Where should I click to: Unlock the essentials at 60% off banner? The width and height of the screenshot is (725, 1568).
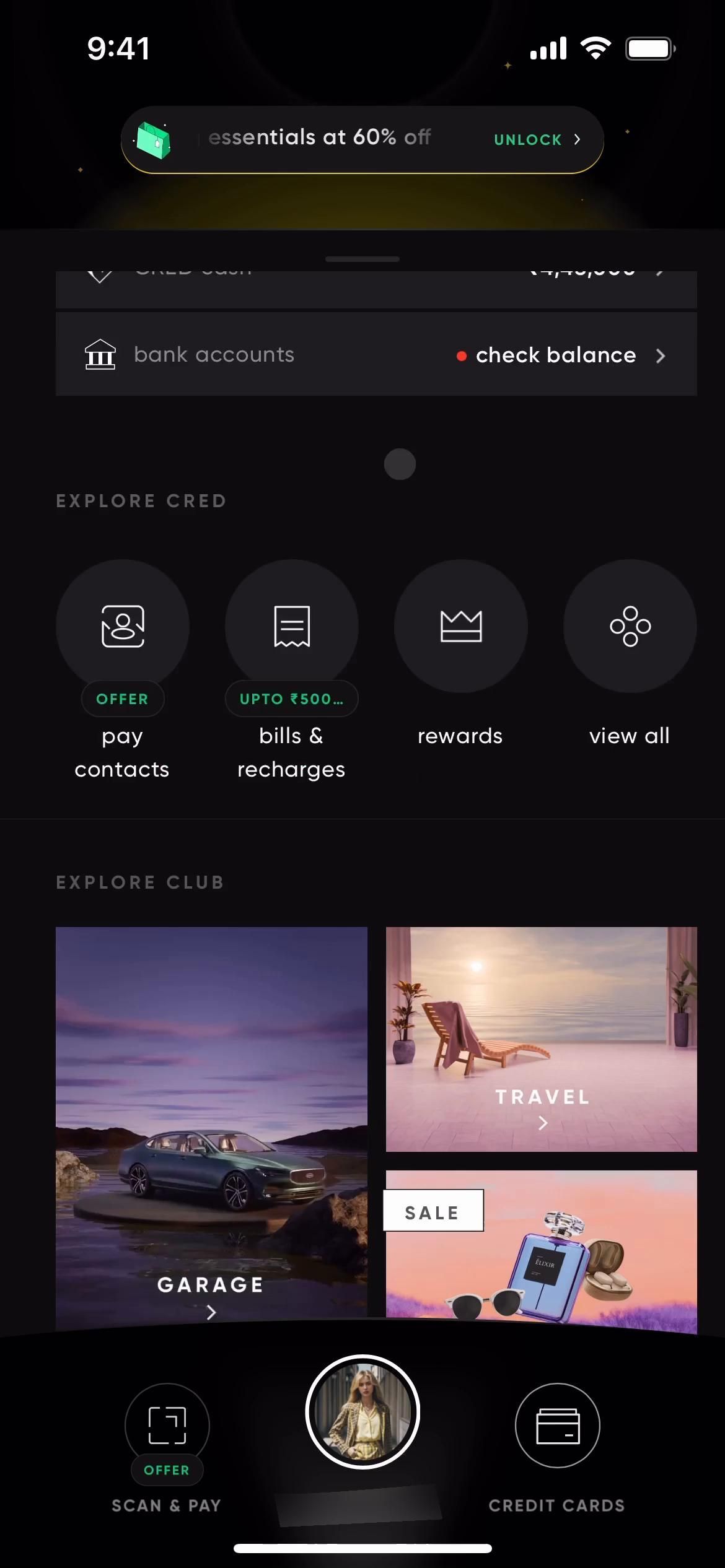tap(536, 140)
